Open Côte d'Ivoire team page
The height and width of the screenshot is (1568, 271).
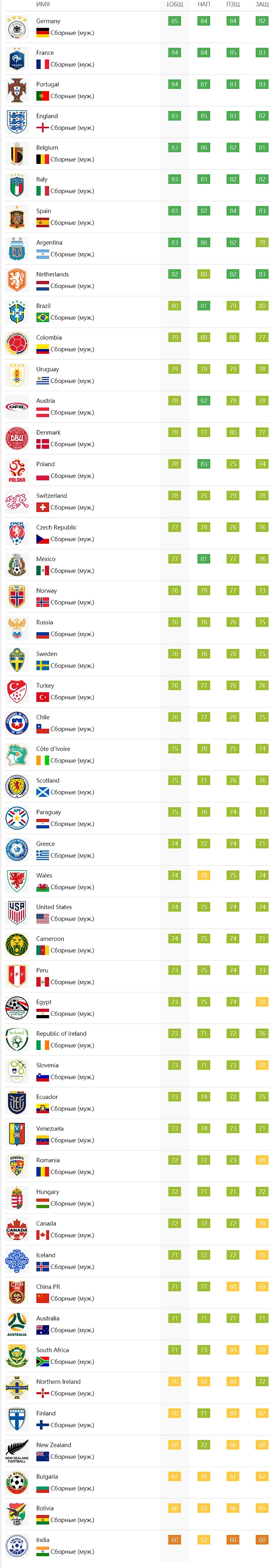(x=53, y=749)
